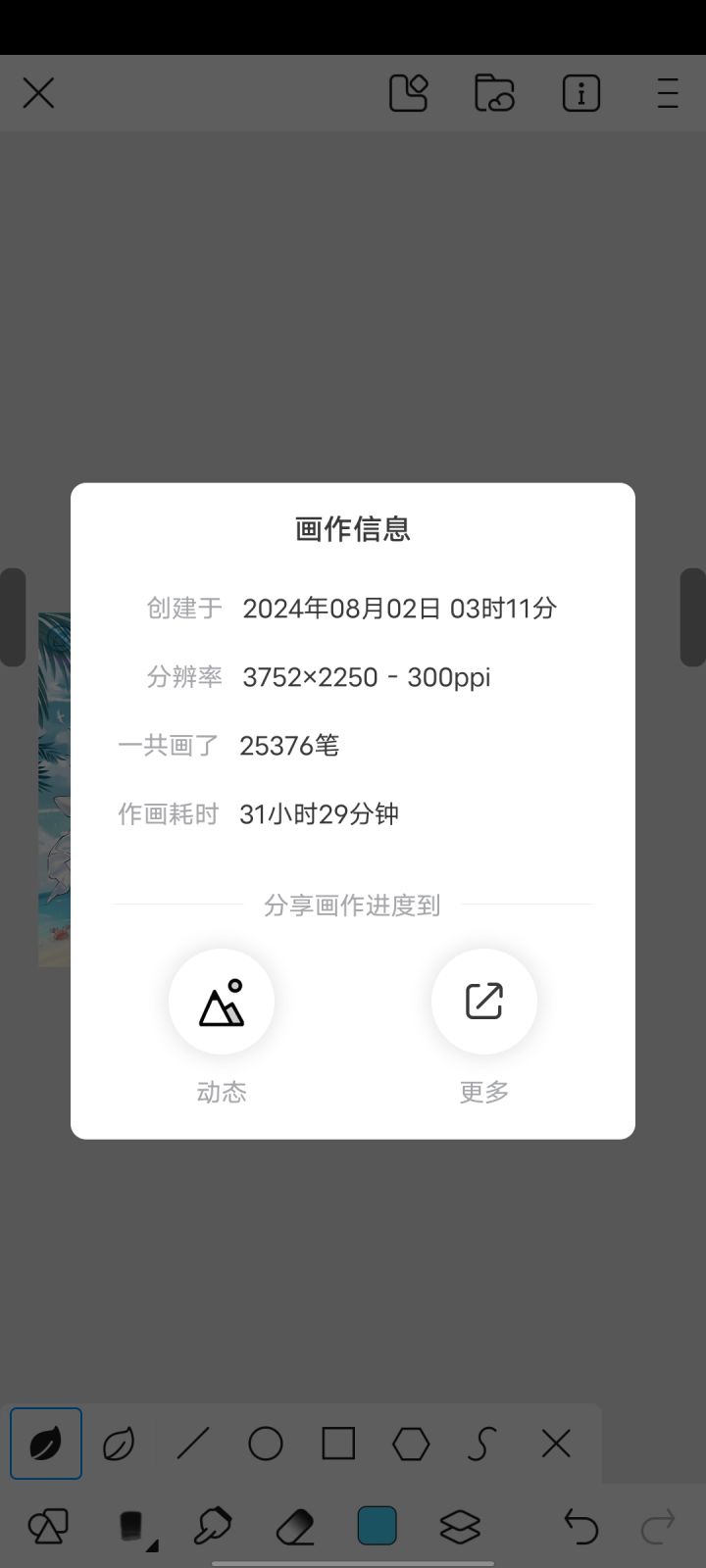This screenshot has height=1568, width=706.
Task: Tap the Undo arrow icon
Action: click(580, 1526)
